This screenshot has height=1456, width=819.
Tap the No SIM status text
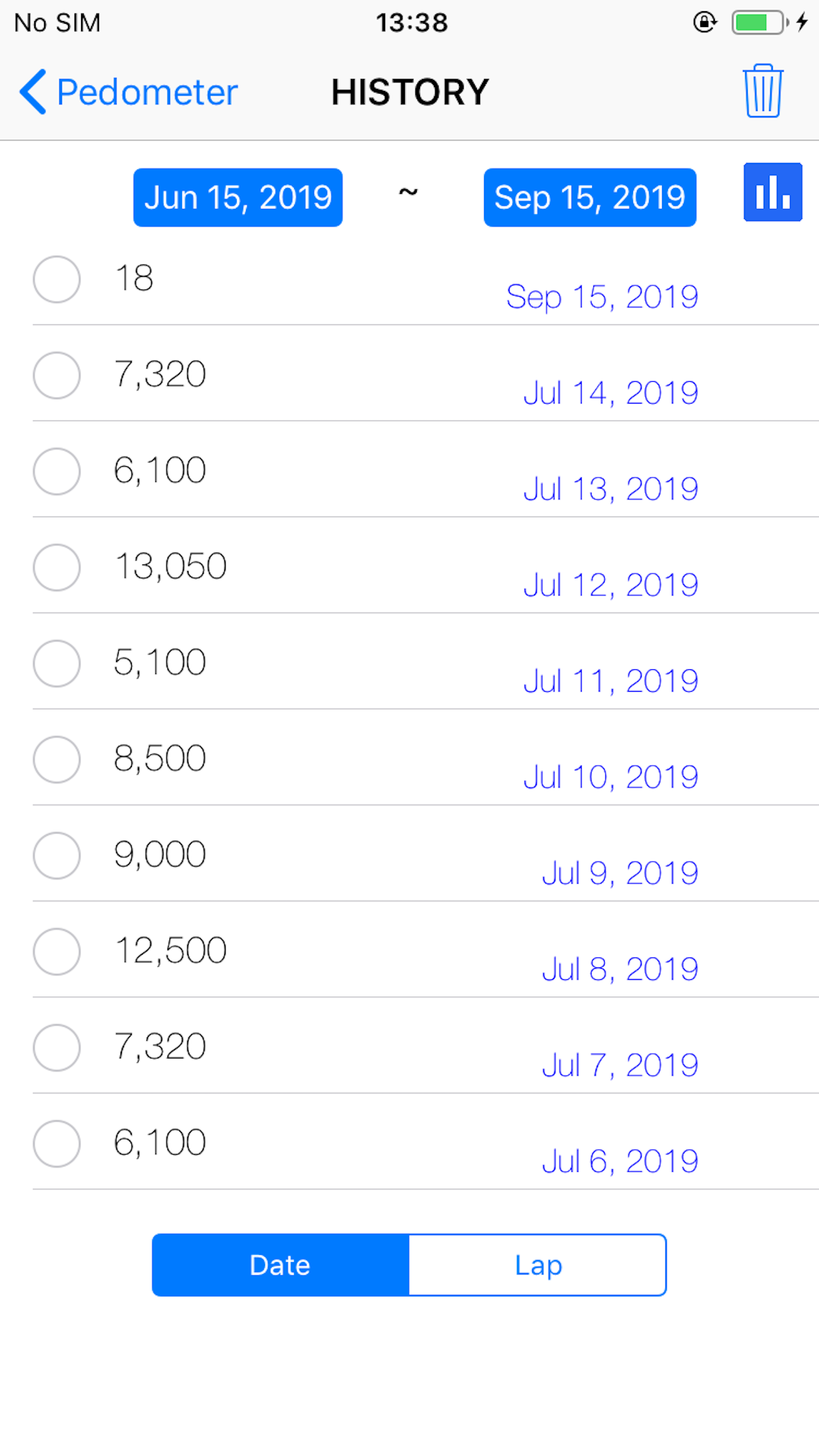[x=57, y=22]
